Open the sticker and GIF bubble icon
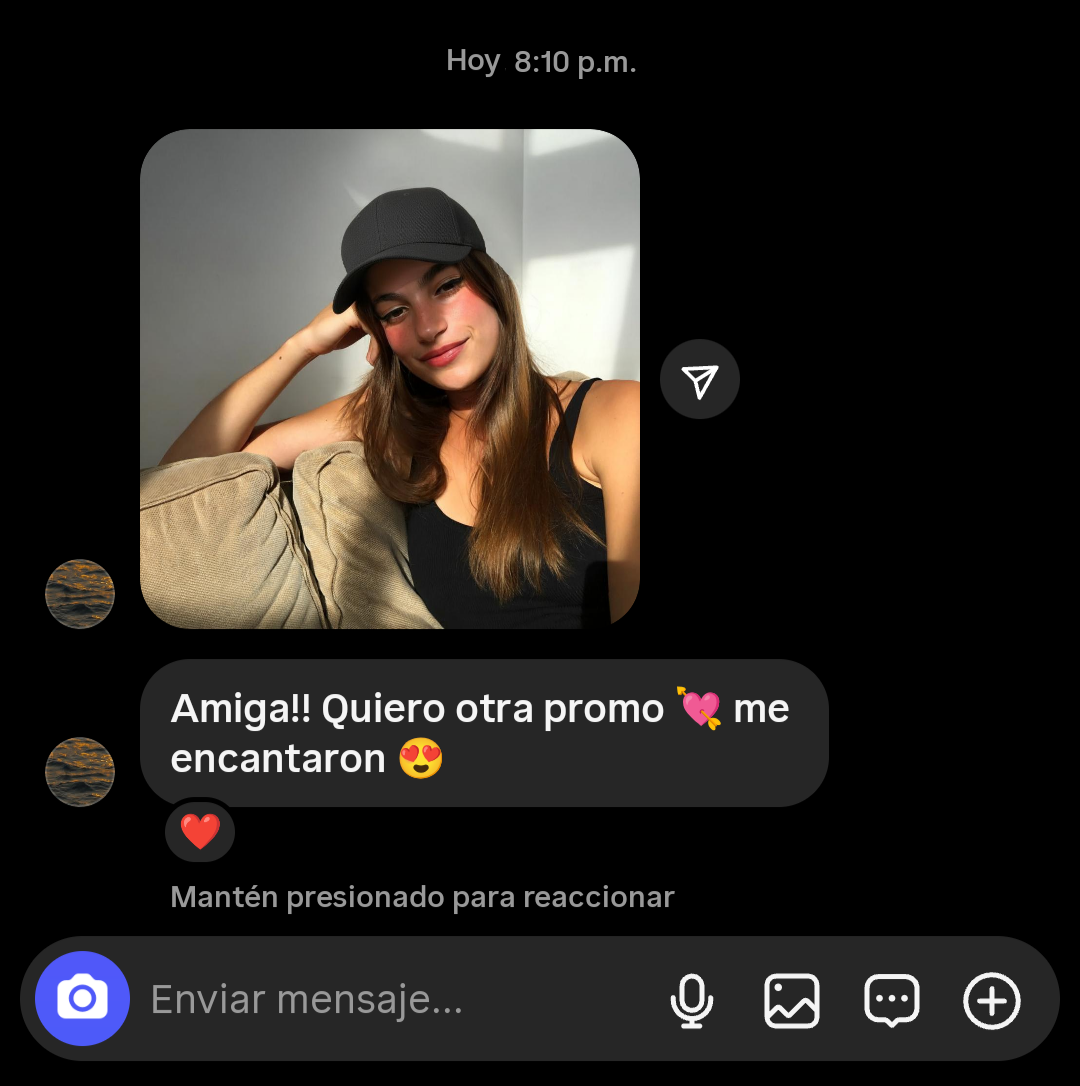The image size is (1080, 1086). [891, 999]
